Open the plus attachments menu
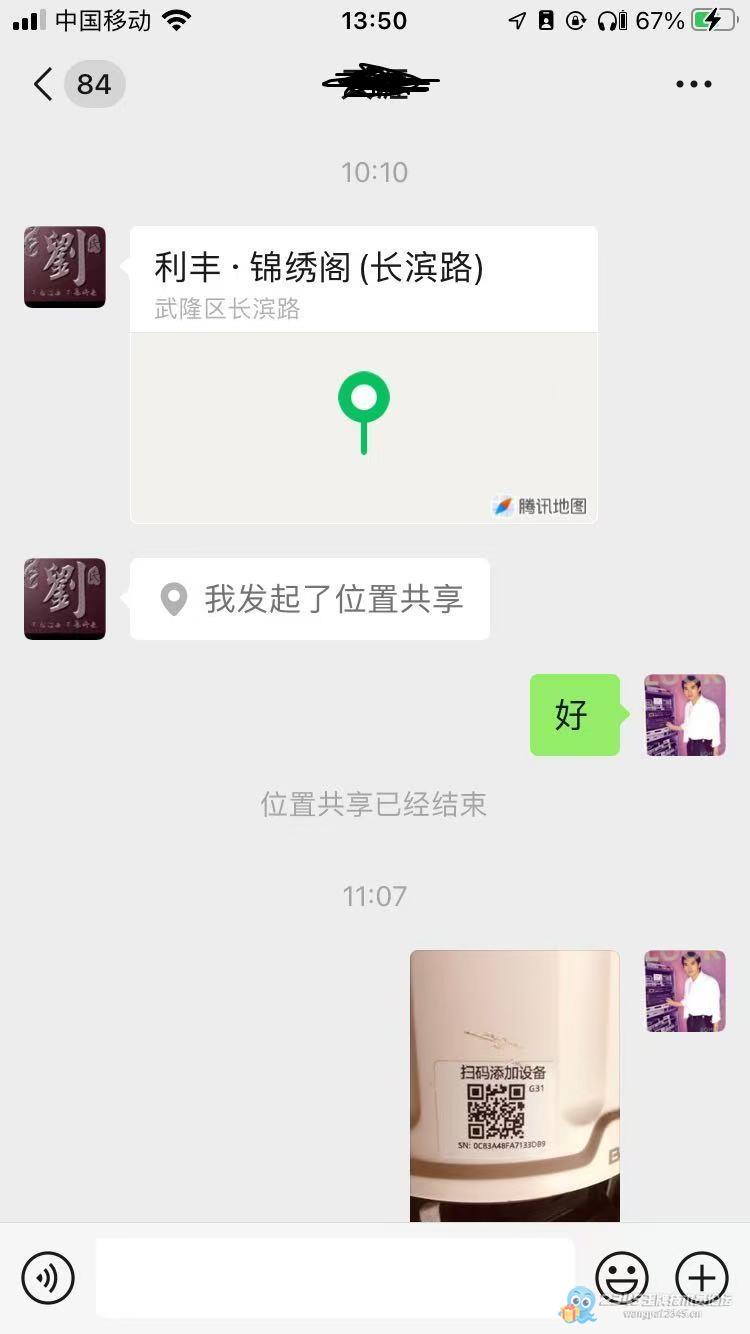The image size is (750, 1334). pyautogui.click(x=702, y=1277)
